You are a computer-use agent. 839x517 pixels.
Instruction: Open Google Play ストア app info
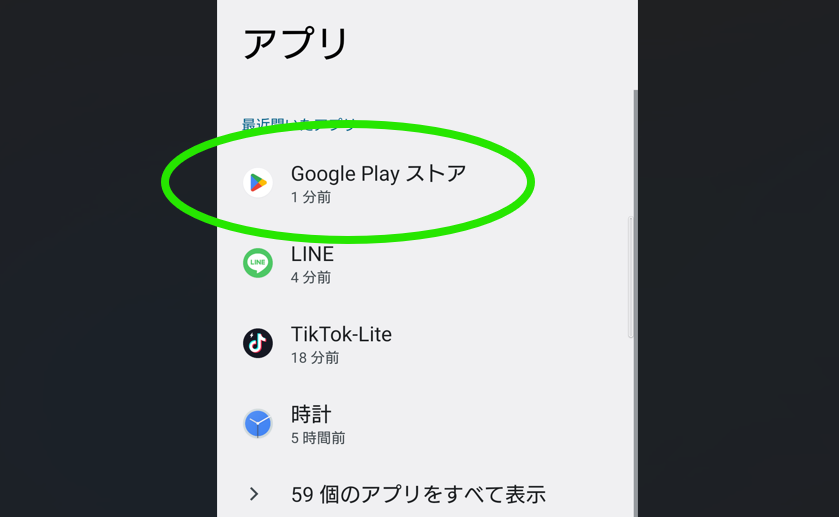(x=378, y=183)
